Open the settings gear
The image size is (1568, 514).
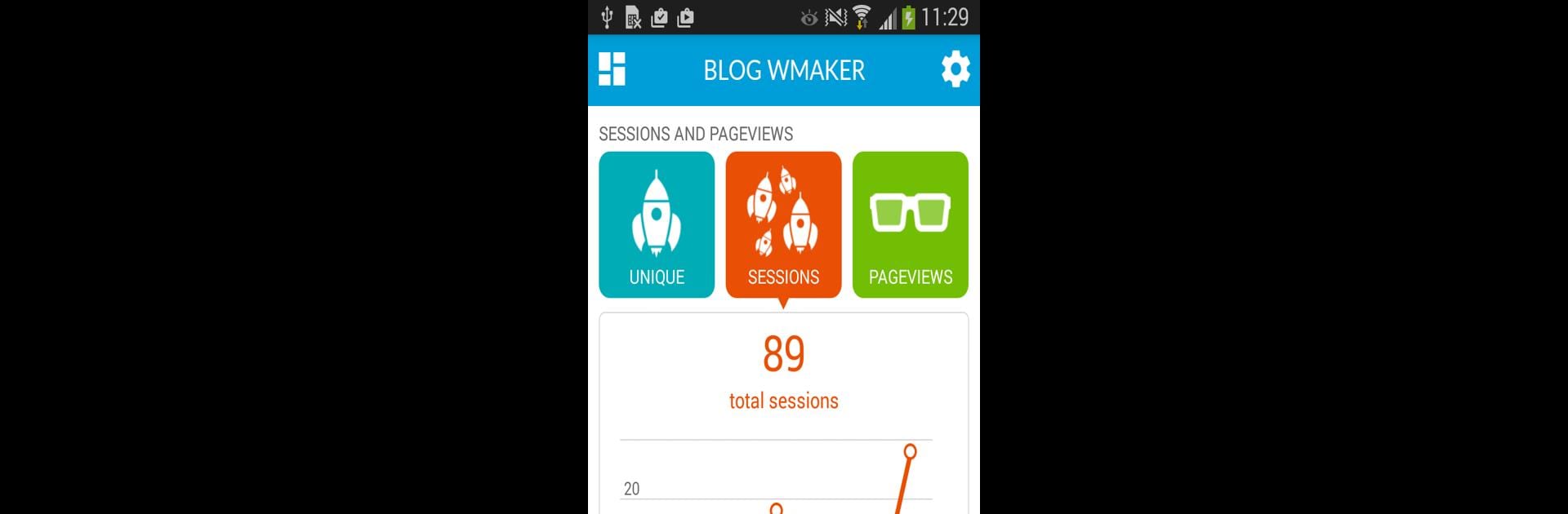(955, 69)
